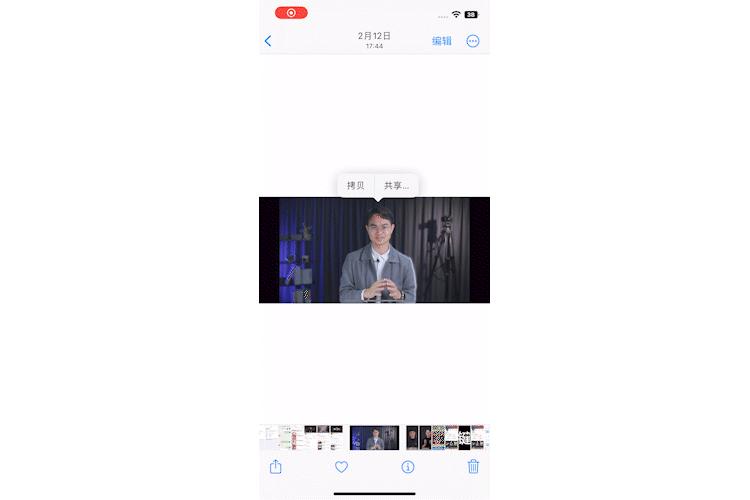
Task: Tap the main photo in the viewer
Action: pyautogui.click(x=374, y=250)
